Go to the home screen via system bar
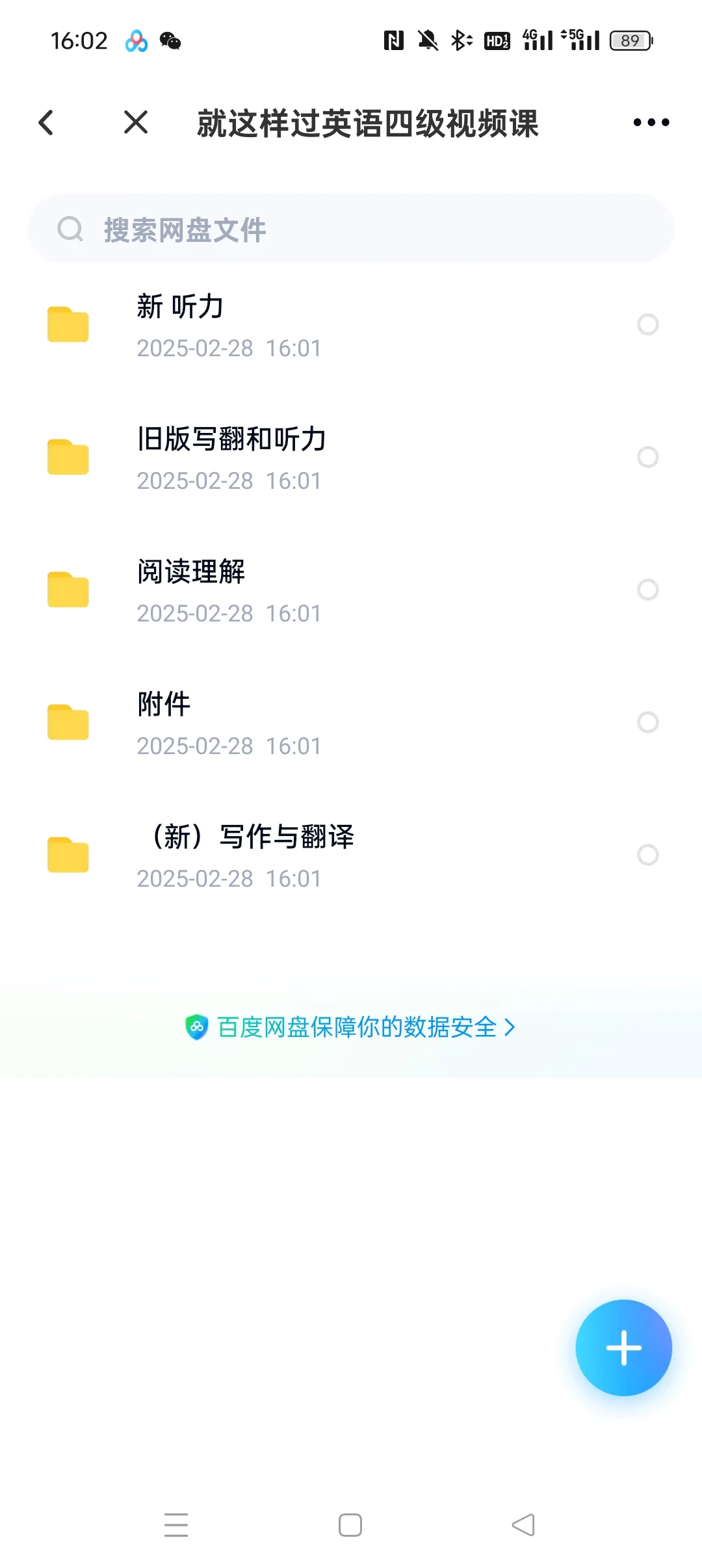Viewport: 702px width, 1568px height. click(x=350, y=1525)
